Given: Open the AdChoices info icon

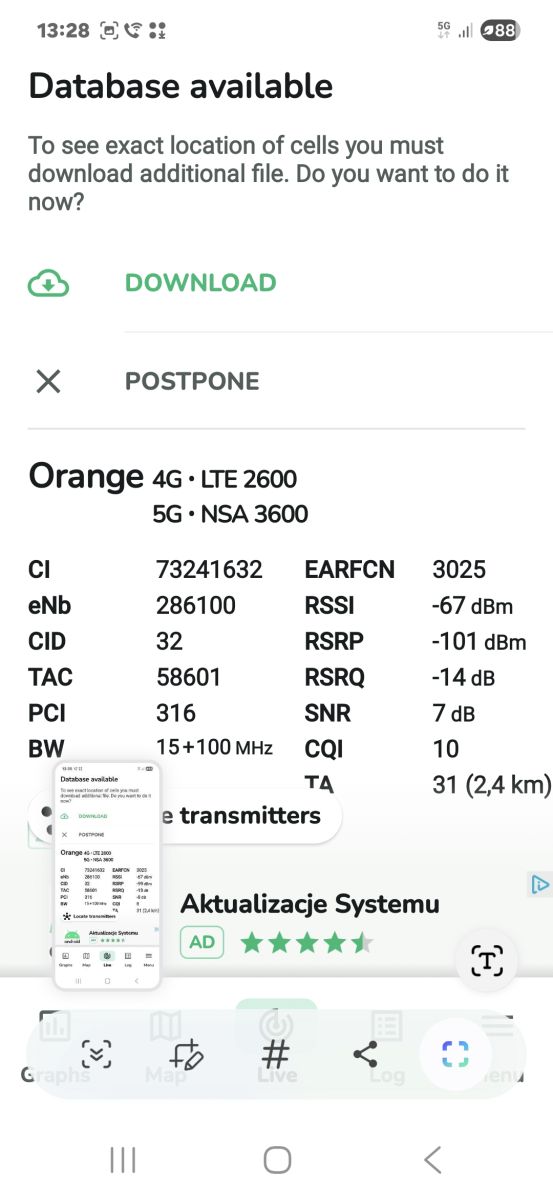Looking at the screenshot, I should tap(540, 884).
